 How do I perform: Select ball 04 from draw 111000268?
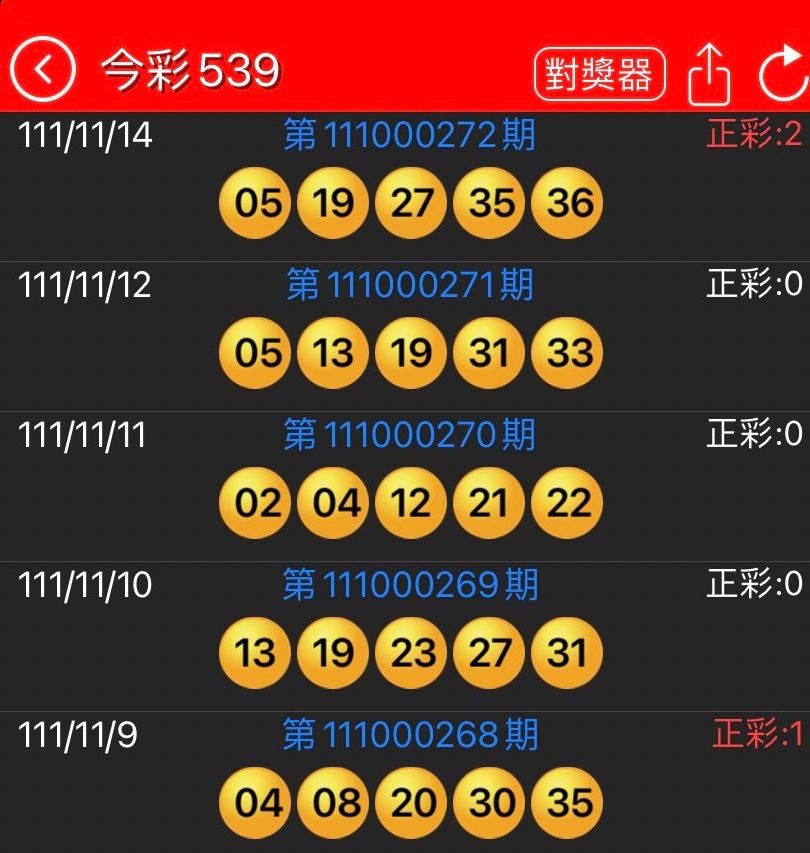coord(255,802)
